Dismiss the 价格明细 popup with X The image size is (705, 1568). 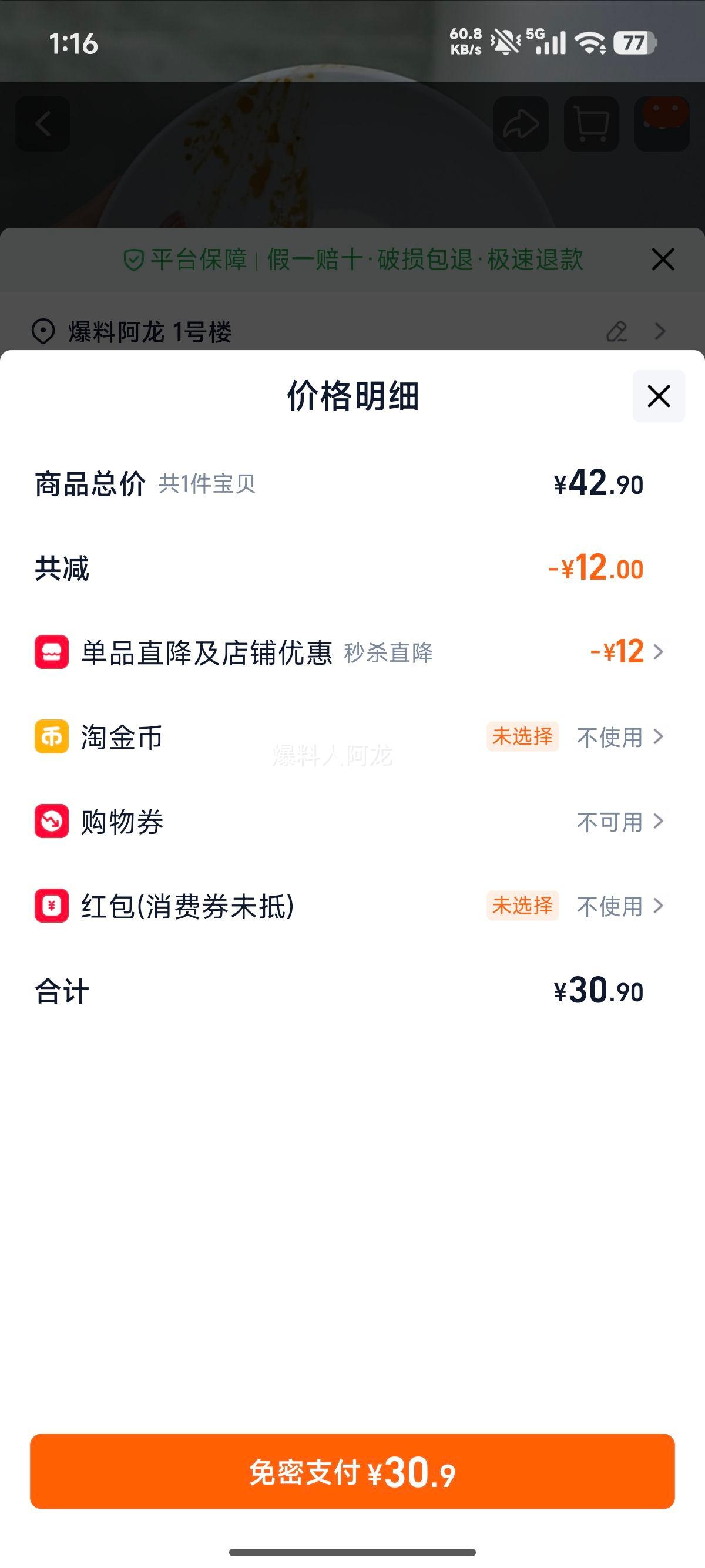click(657, 396)
